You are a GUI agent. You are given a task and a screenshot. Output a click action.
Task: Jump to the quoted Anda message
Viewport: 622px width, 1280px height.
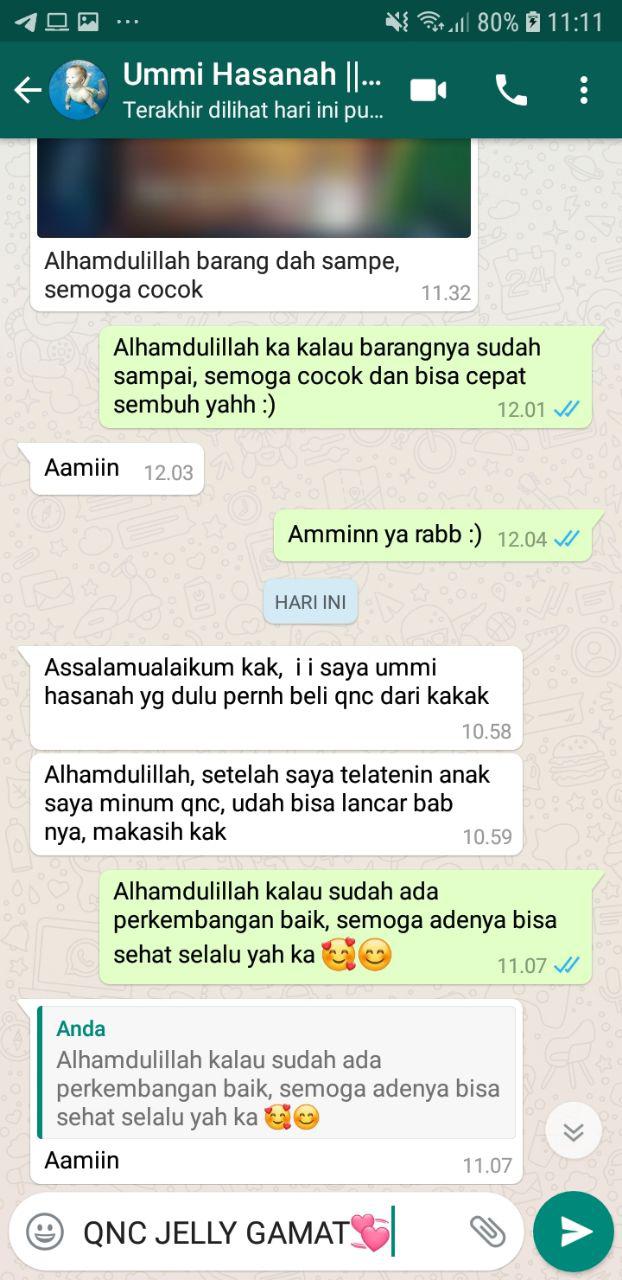[x=277, y=1072]
